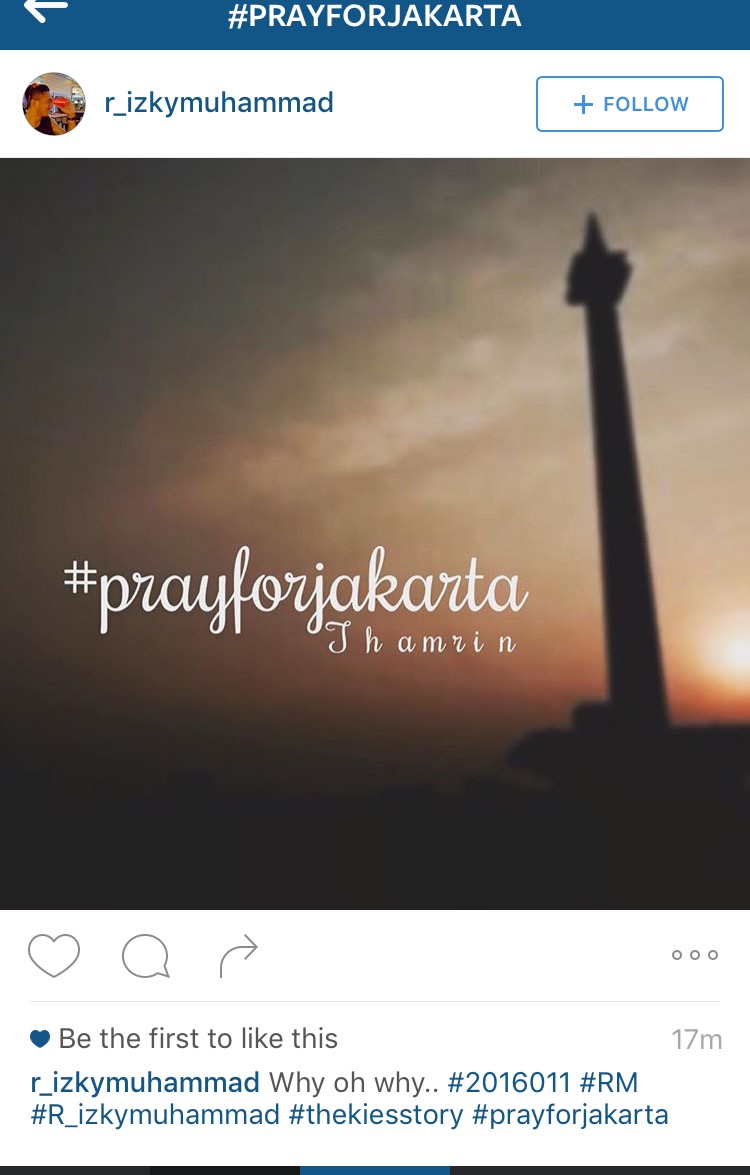The height and width of the screenshot is (1175, 750).
Task: Like the post with the heart icon
Action: [53, 956]
